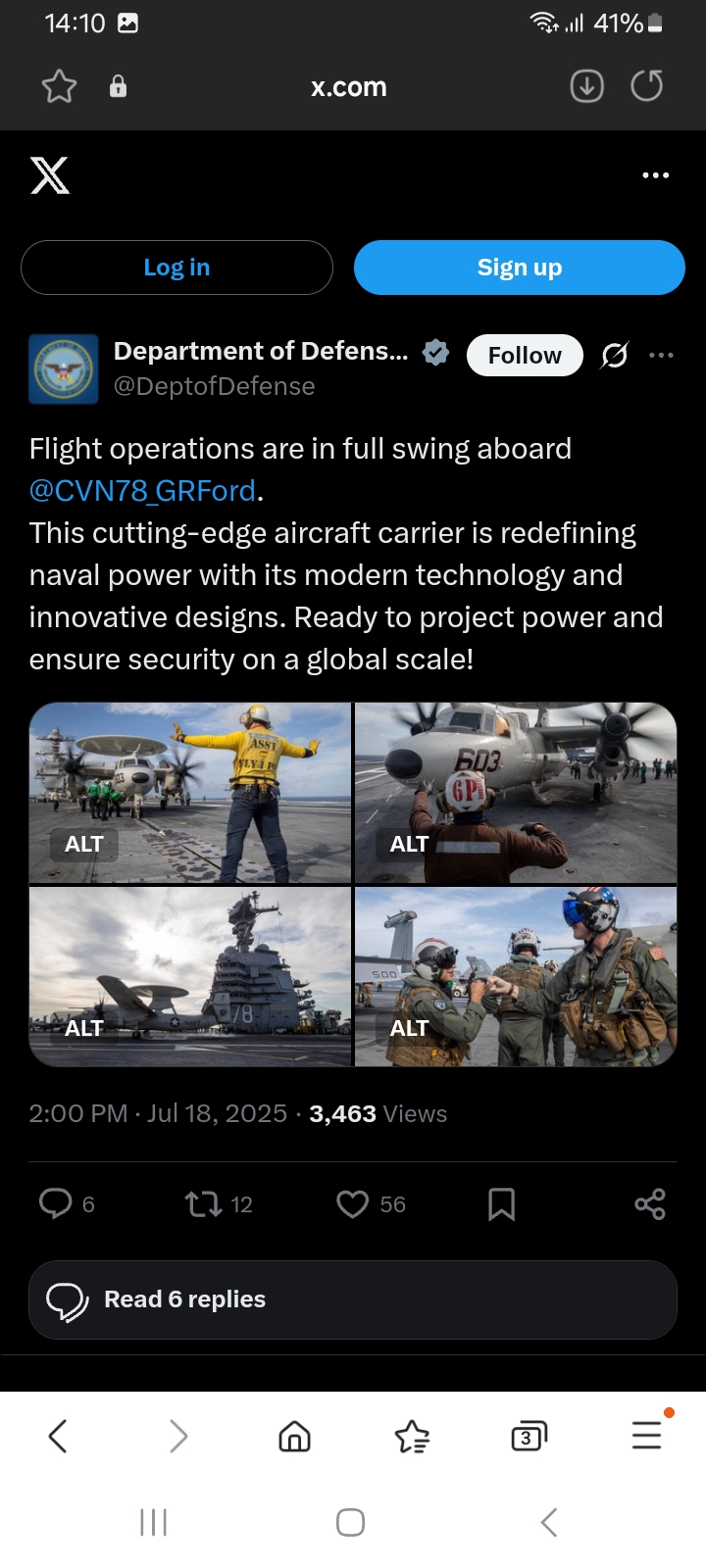Open the photo of pilots fist bumping
The image size is (706, 1568).
pyautogui.click(x=516, y=976)
